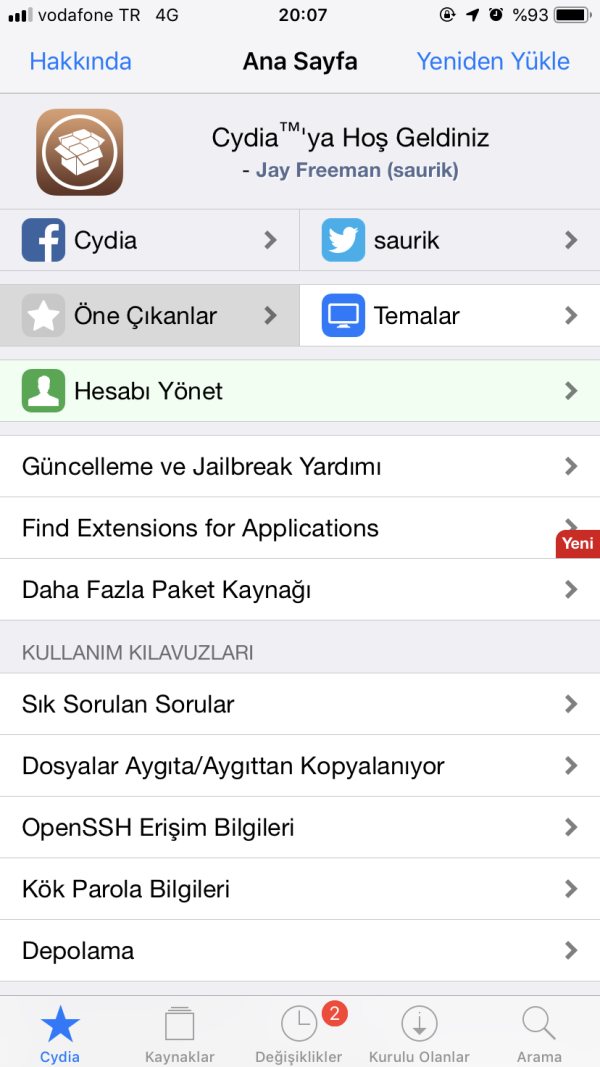Open Hesabı Yönet account settings

tap(300, 391)
